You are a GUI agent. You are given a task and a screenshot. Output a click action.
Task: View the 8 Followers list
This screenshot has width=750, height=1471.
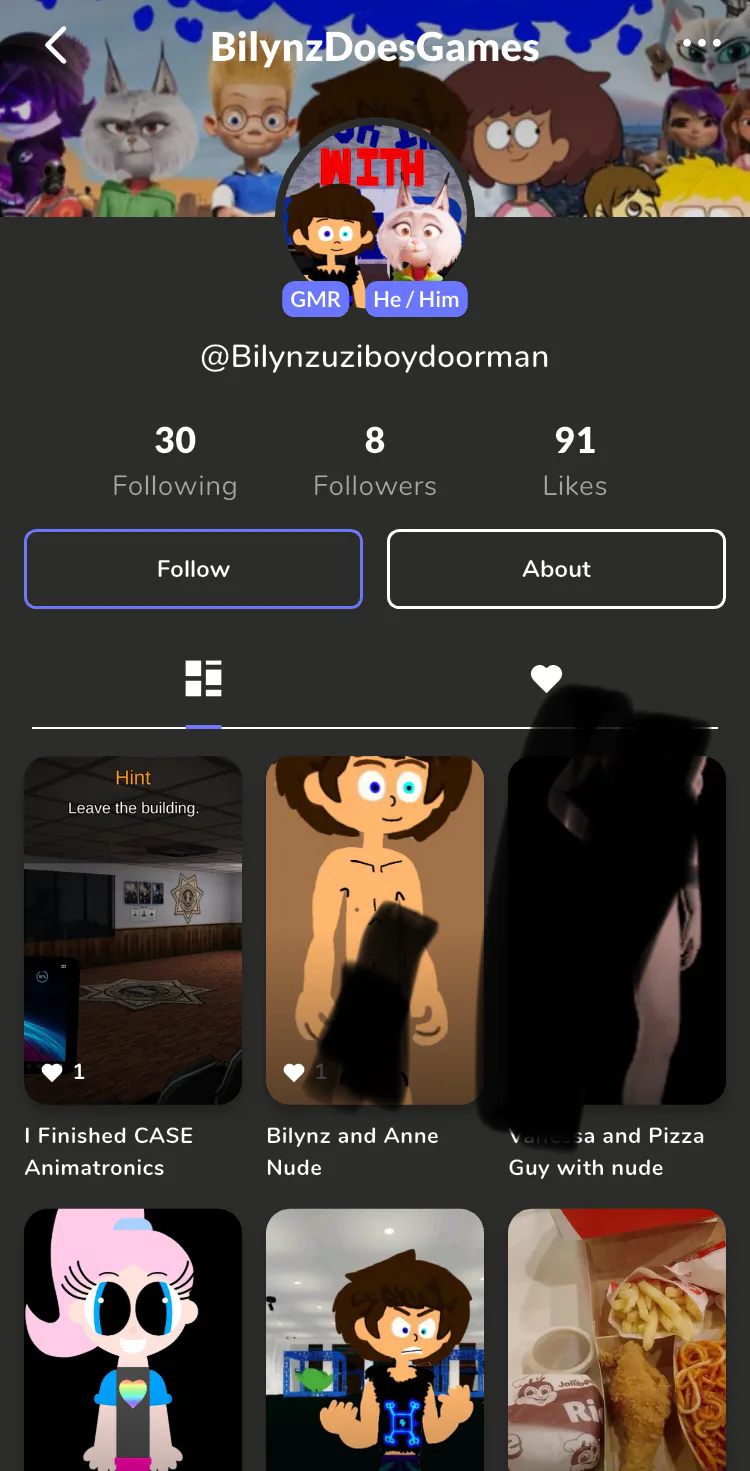[374, 460]
